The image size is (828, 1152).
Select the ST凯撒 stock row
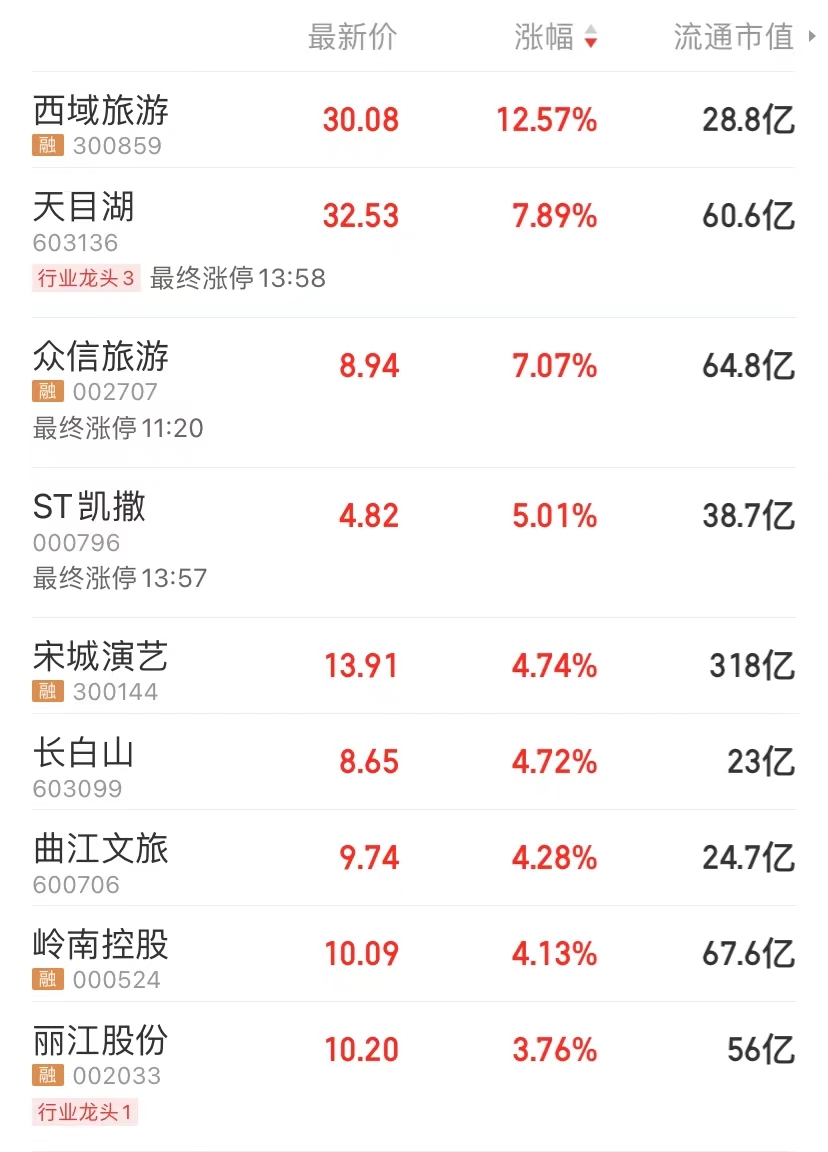[90, 507]
